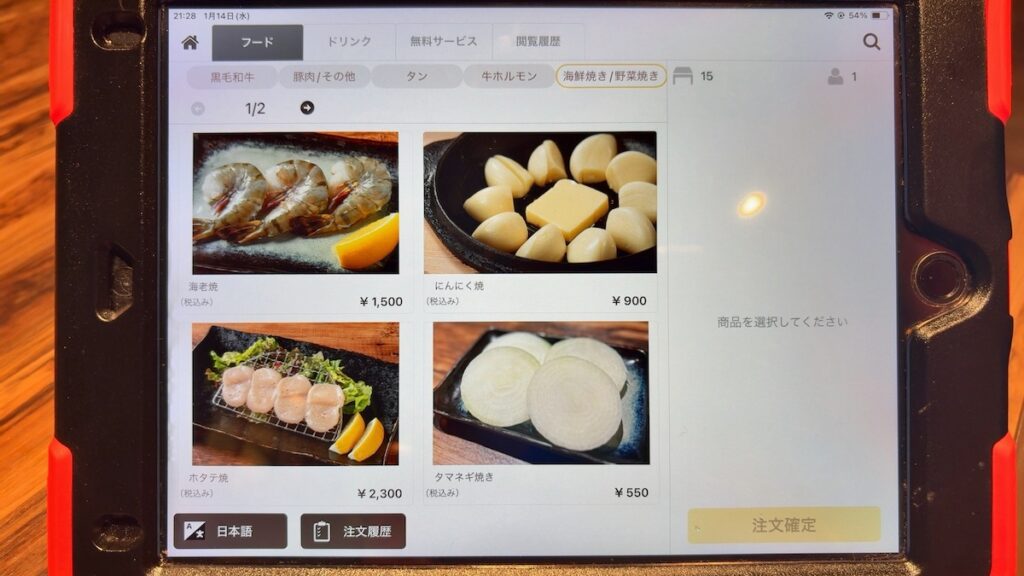Switch to the ドリンク tab
This screenshot has width=1024, height=576.
click(349, 42)
